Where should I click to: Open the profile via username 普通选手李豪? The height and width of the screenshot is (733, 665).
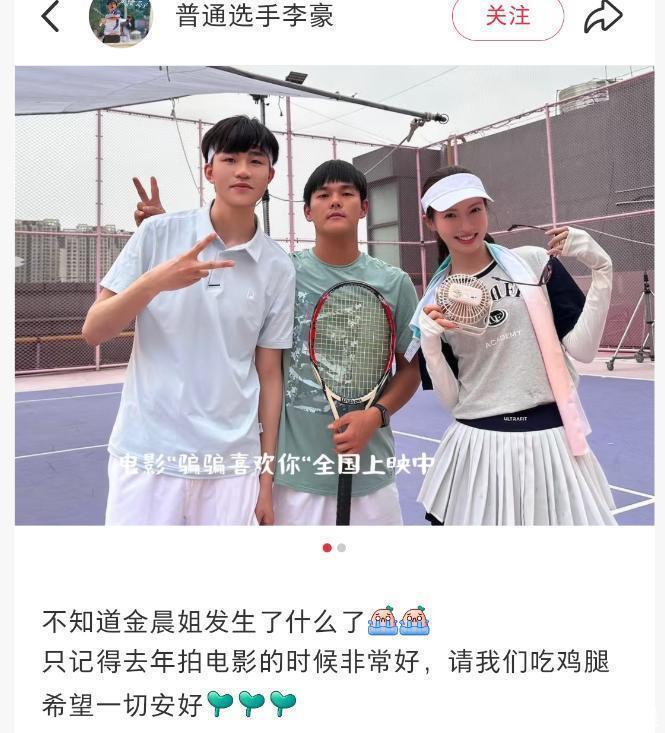click(x=255, y=17)
